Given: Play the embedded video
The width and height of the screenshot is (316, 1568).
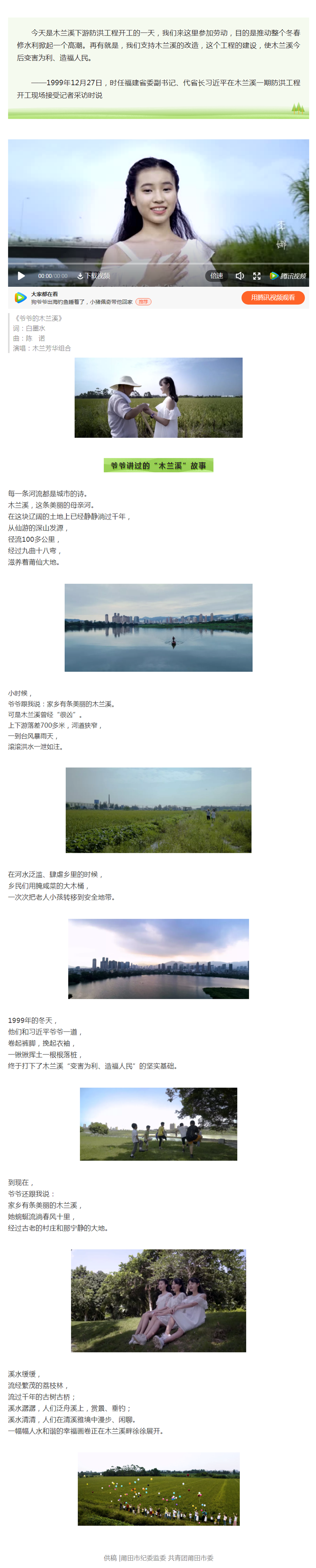Looking at the screenshot, I should point(21,276).
